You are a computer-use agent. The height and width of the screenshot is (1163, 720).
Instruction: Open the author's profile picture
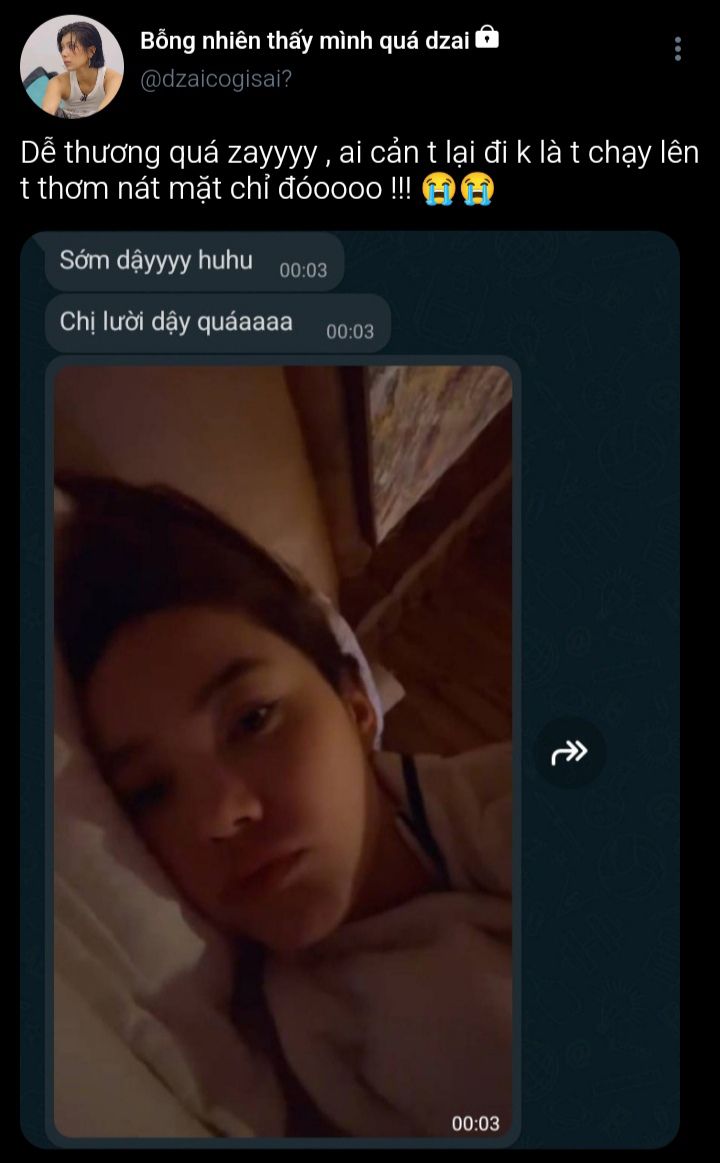tap(71, 67)
